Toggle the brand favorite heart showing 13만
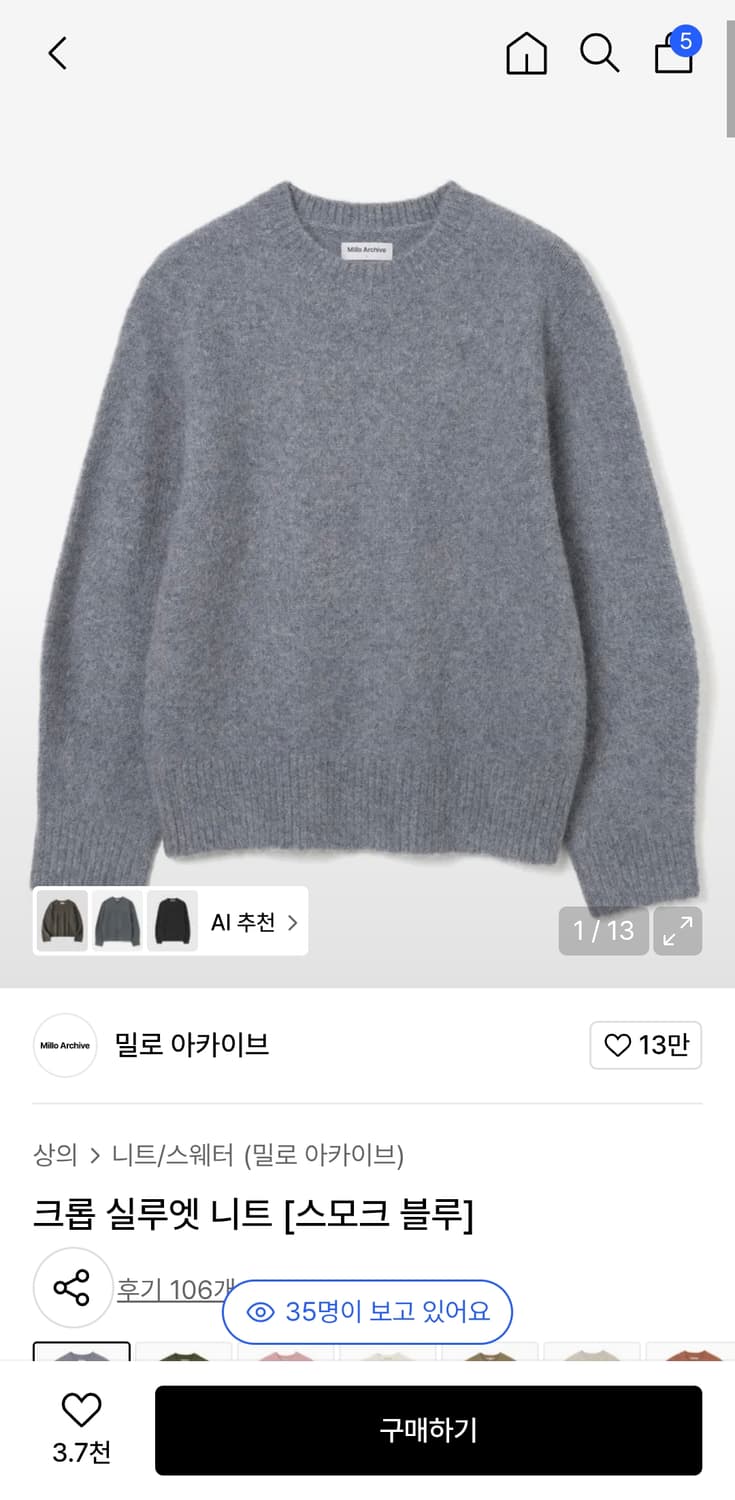 coord(645,1045)
